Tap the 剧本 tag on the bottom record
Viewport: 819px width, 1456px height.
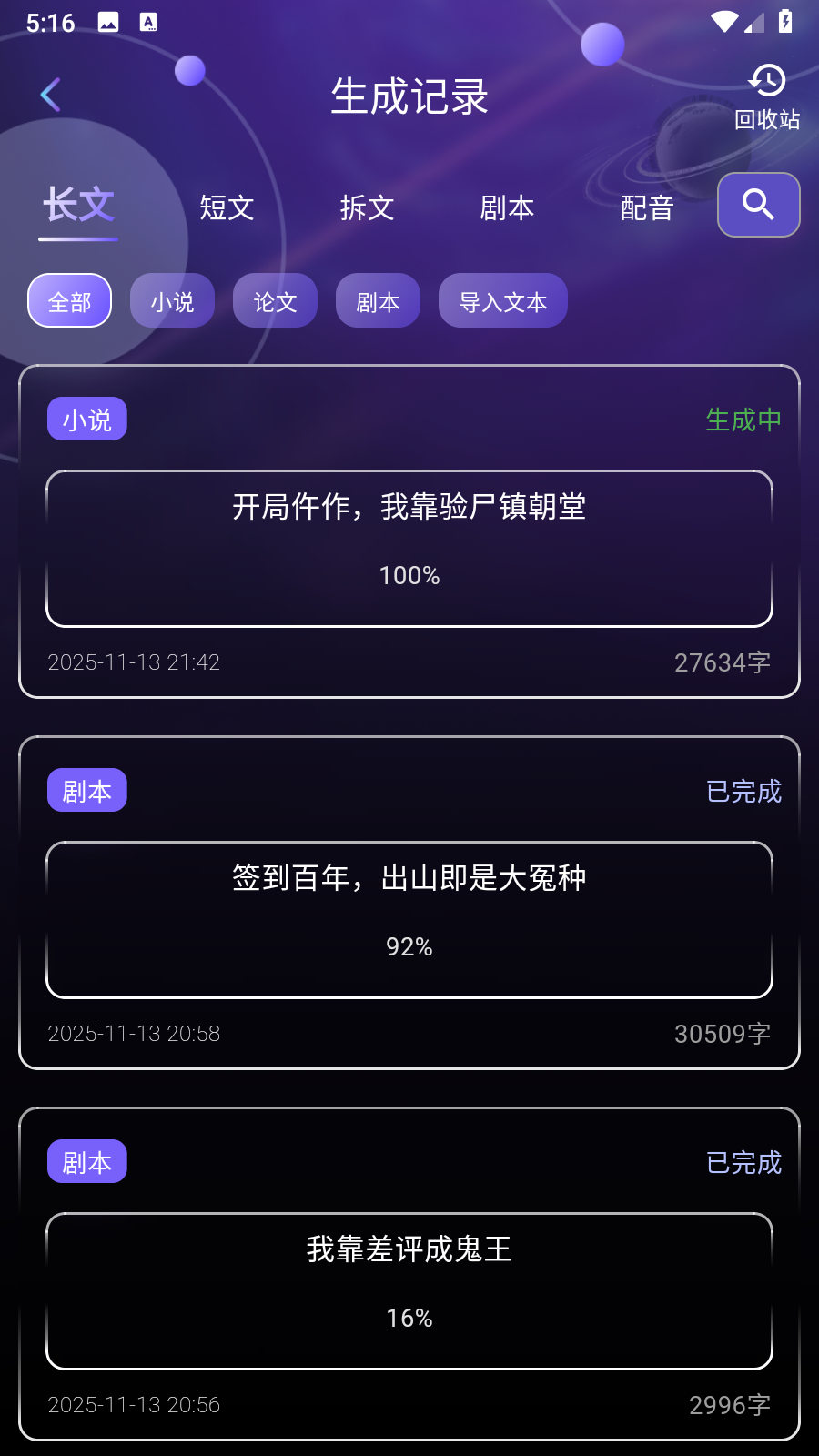86,1161
